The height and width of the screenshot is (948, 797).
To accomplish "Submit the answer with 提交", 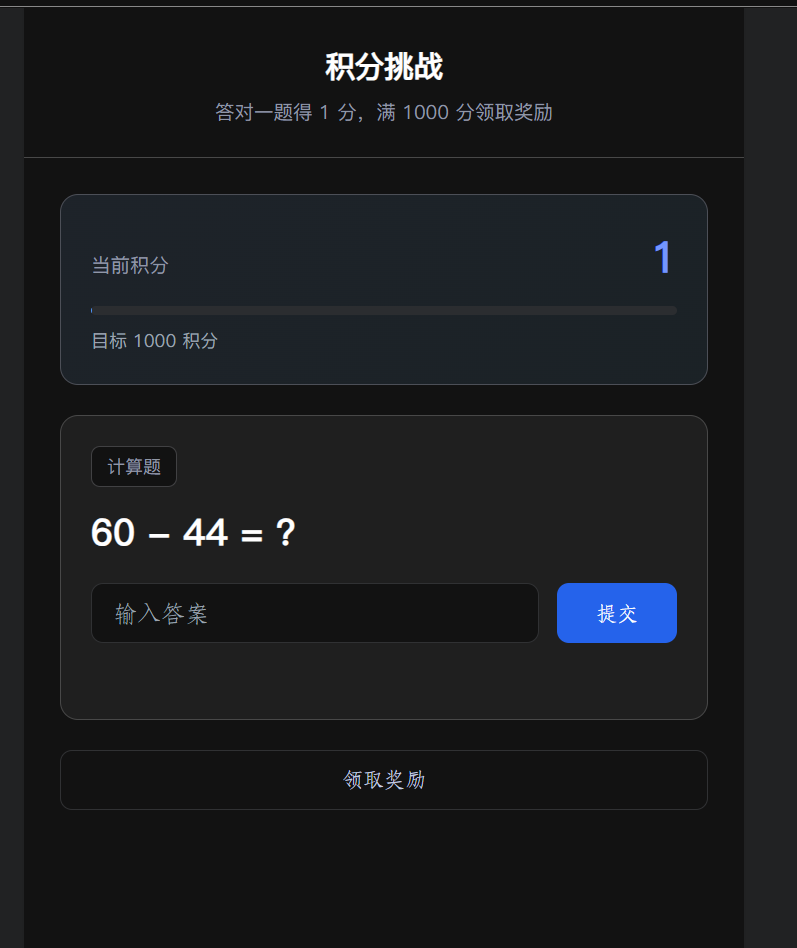I will coord(616,613).
